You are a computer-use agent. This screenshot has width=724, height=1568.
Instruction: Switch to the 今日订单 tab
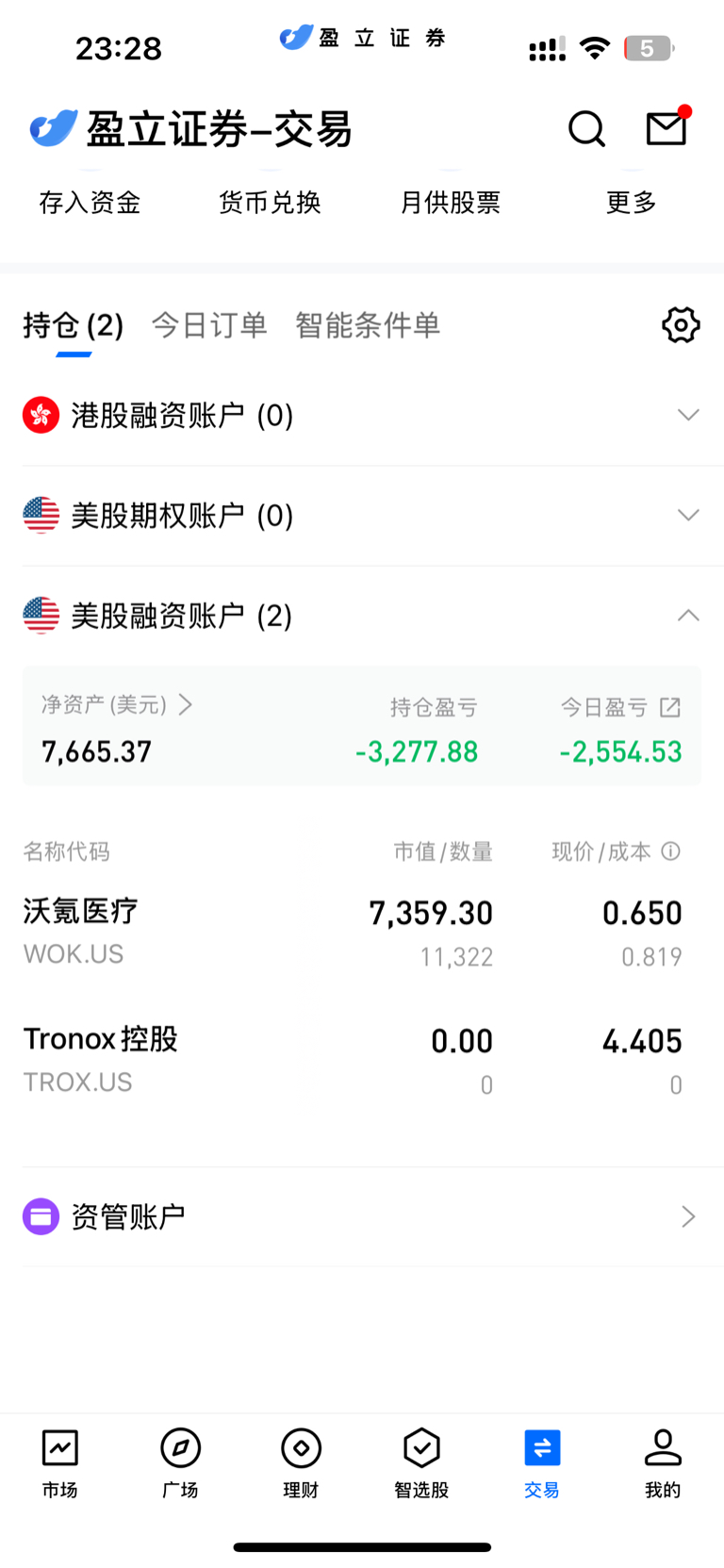point(209,325)
